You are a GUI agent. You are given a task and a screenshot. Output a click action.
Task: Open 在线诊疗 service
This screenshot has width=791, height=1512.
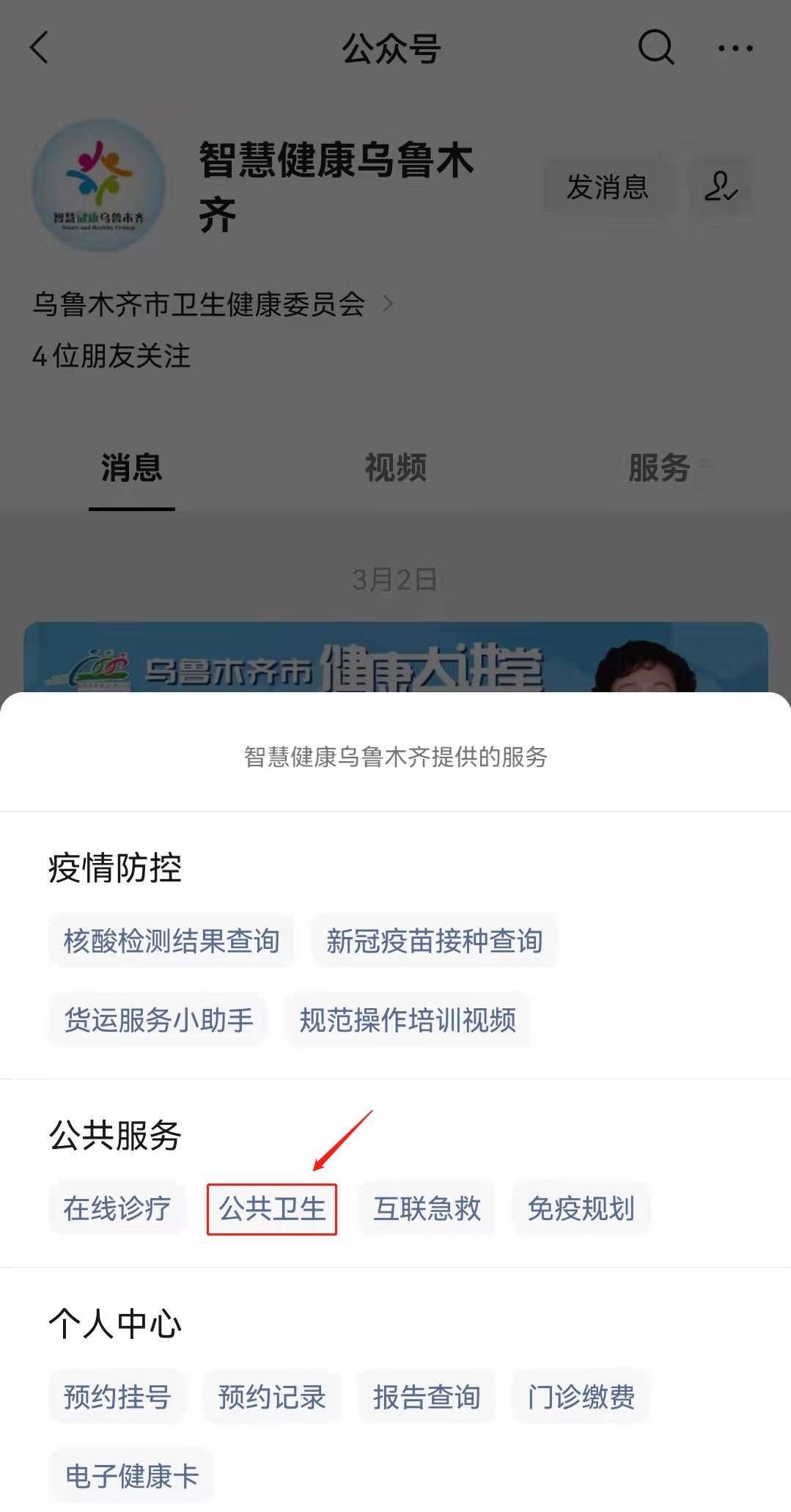coord(117,1208)
